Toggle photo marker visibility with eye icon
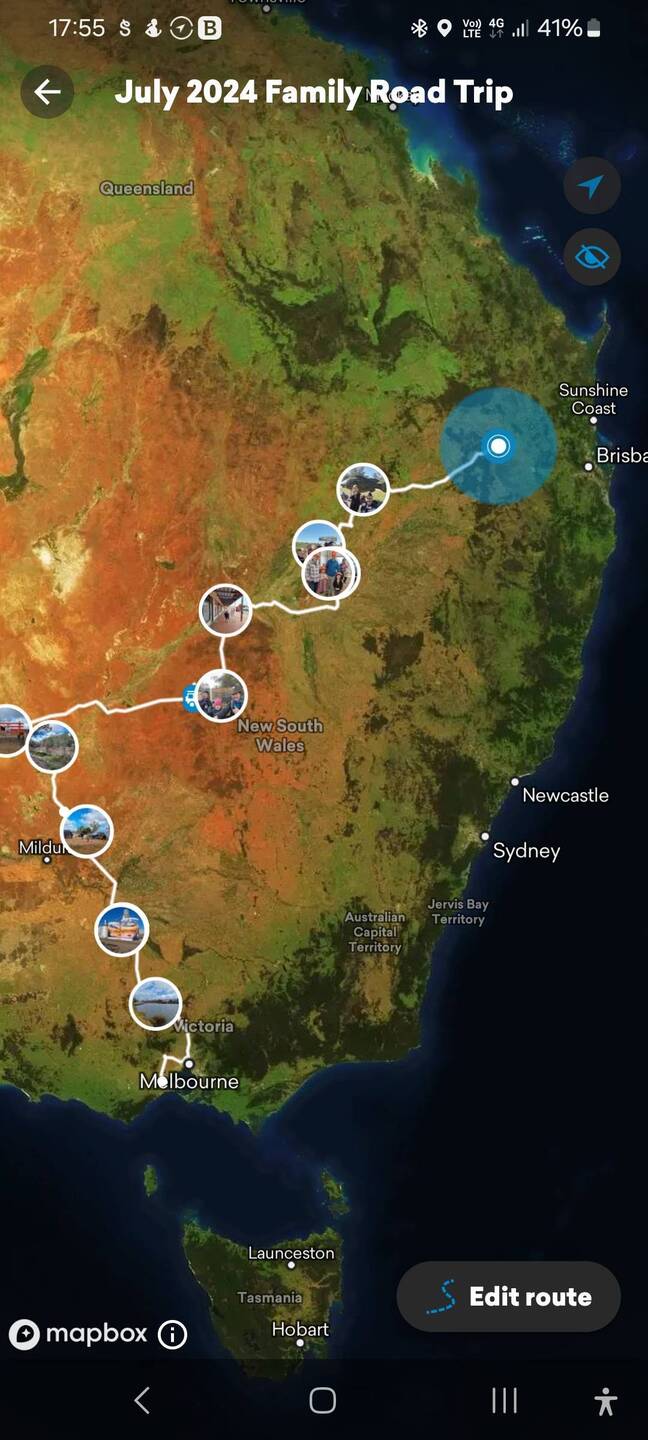The image size is (648, 1440). [x=591, y=258]
